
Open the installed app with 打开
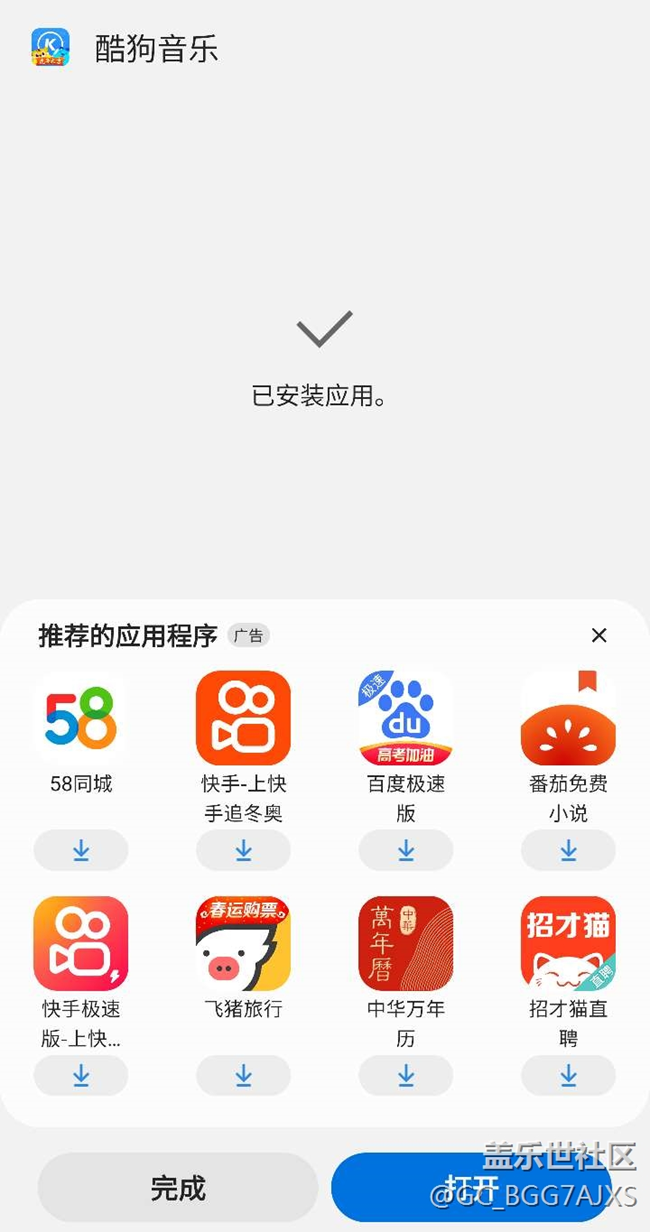pos(471,1188)
